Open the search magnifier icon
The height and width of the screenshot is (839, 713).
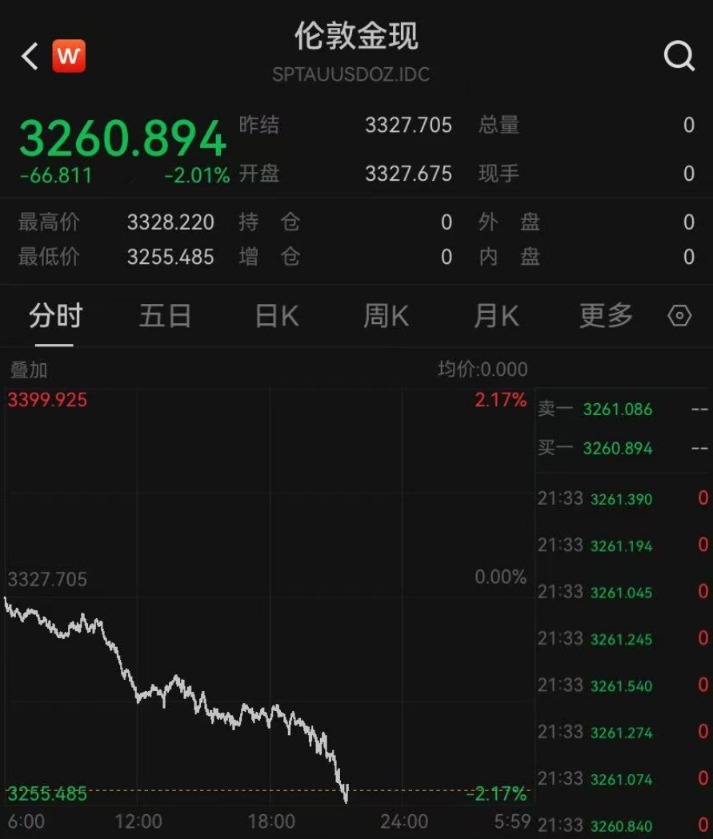679,56
